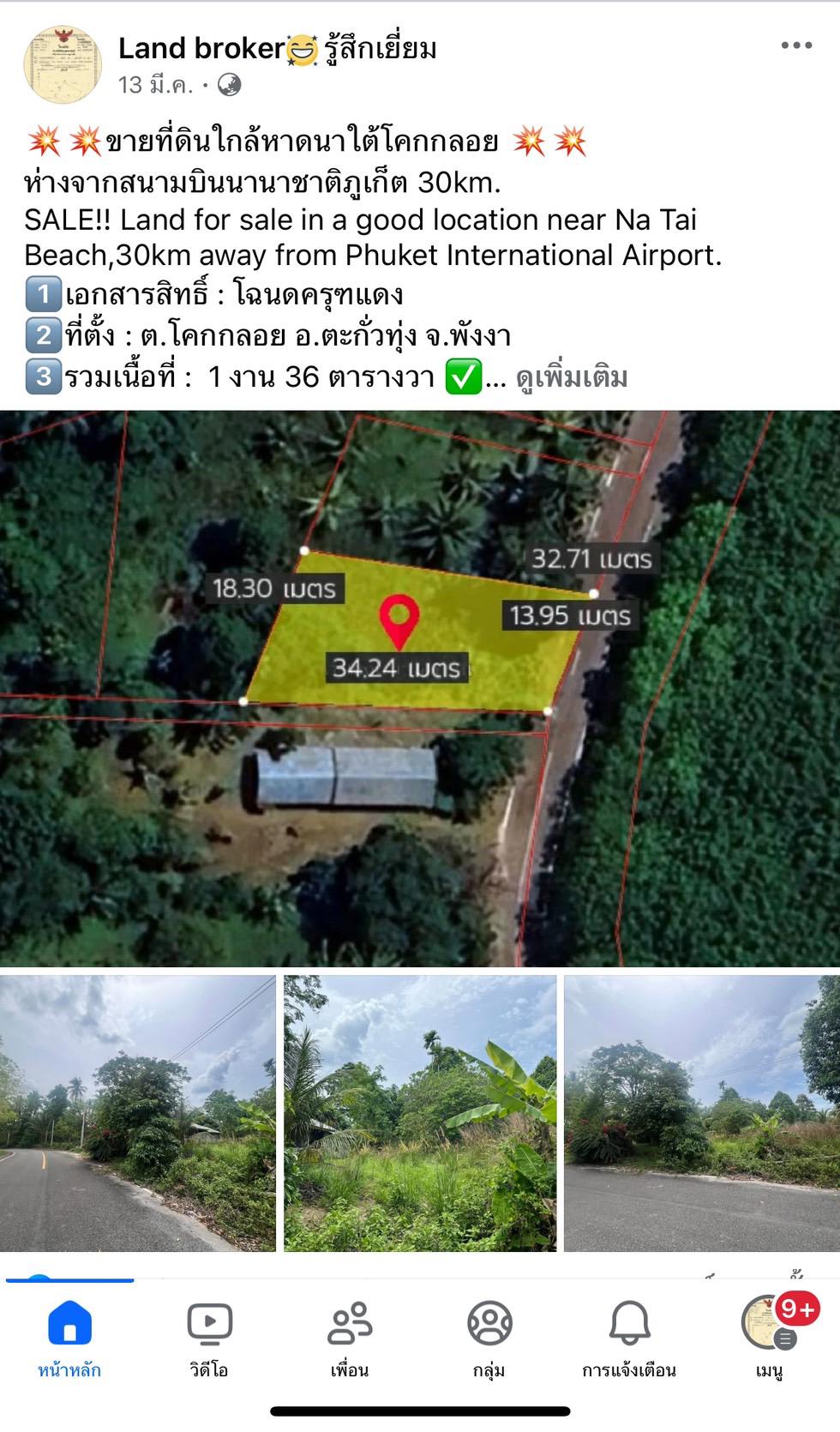The width and height of the screenshot is (840, 1432).
Task: Open the photo of the paved corner lot
Action: coord(702,1113)
